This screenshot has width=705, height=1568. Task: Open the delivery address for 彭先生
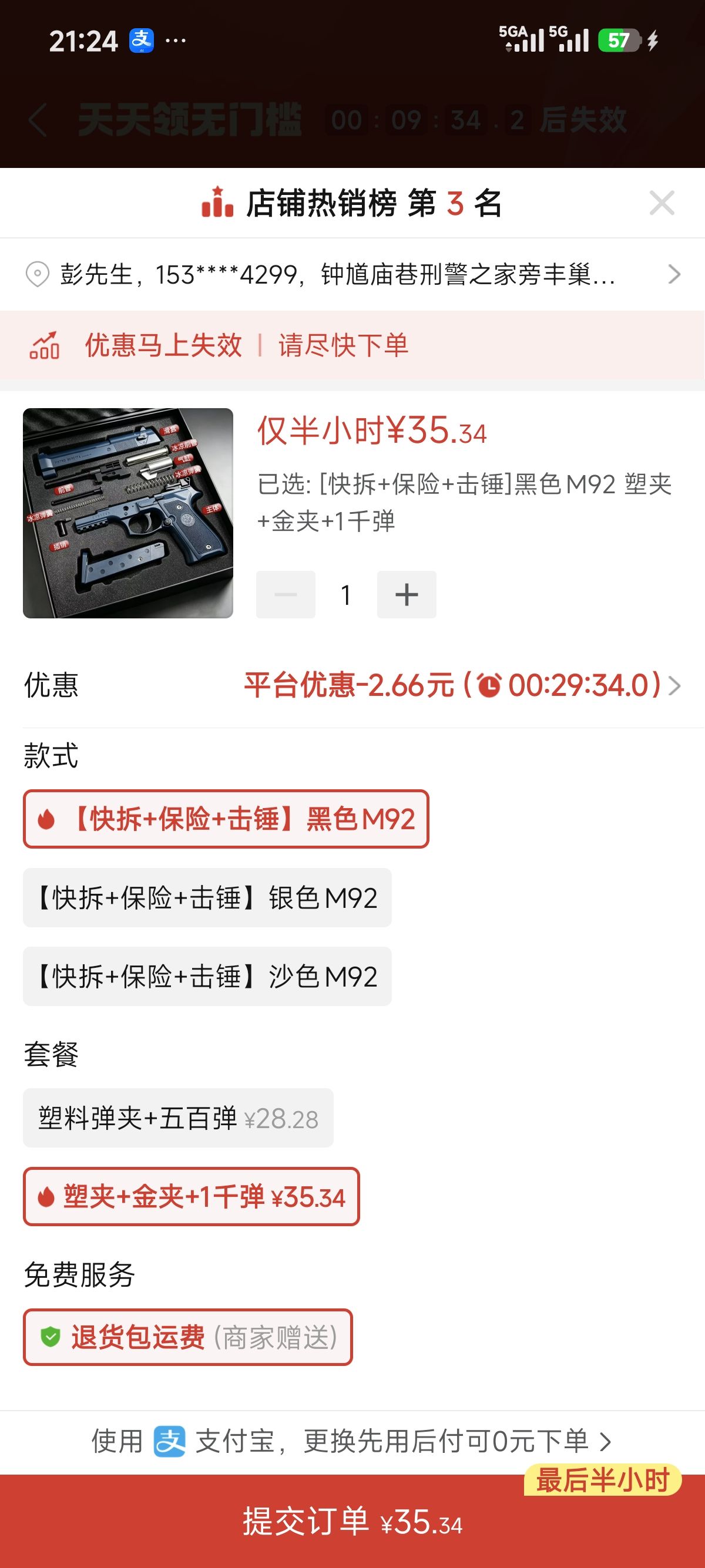click(x=352, y=274)
